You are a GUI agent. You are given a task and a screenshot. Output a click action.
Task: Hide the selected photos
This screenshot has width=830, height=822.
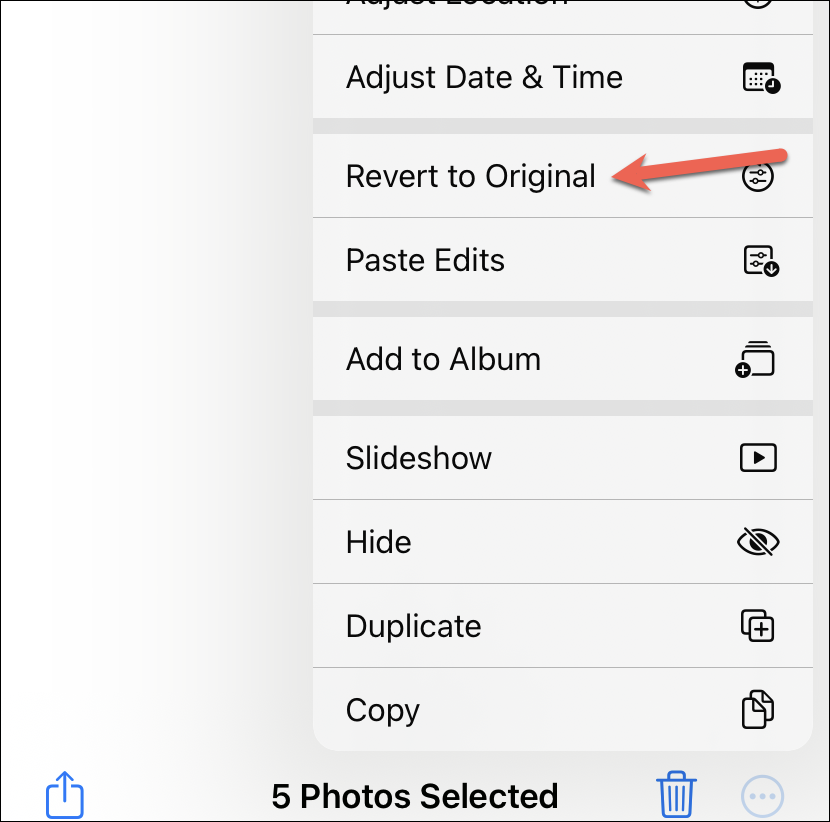[x=379, y=542]
